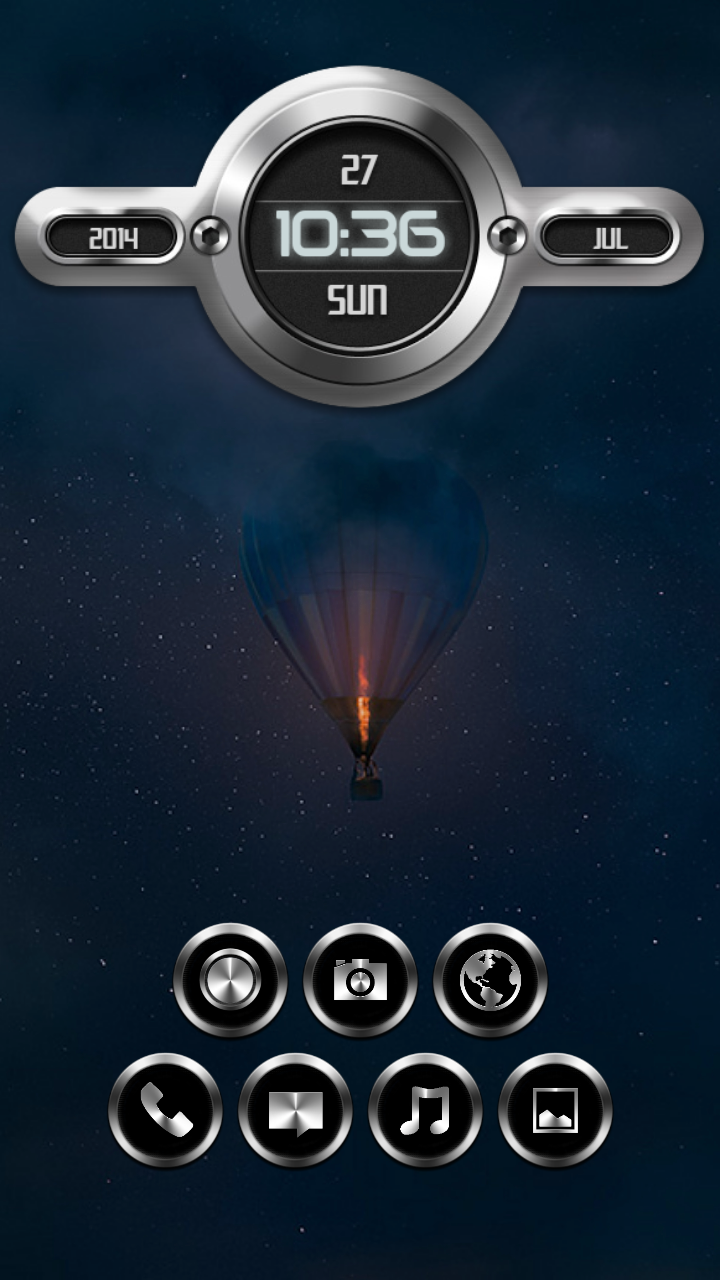This screenshot has height=1280, width=720.
Task: Launch the globe browser app
Action: pos(490,980)
